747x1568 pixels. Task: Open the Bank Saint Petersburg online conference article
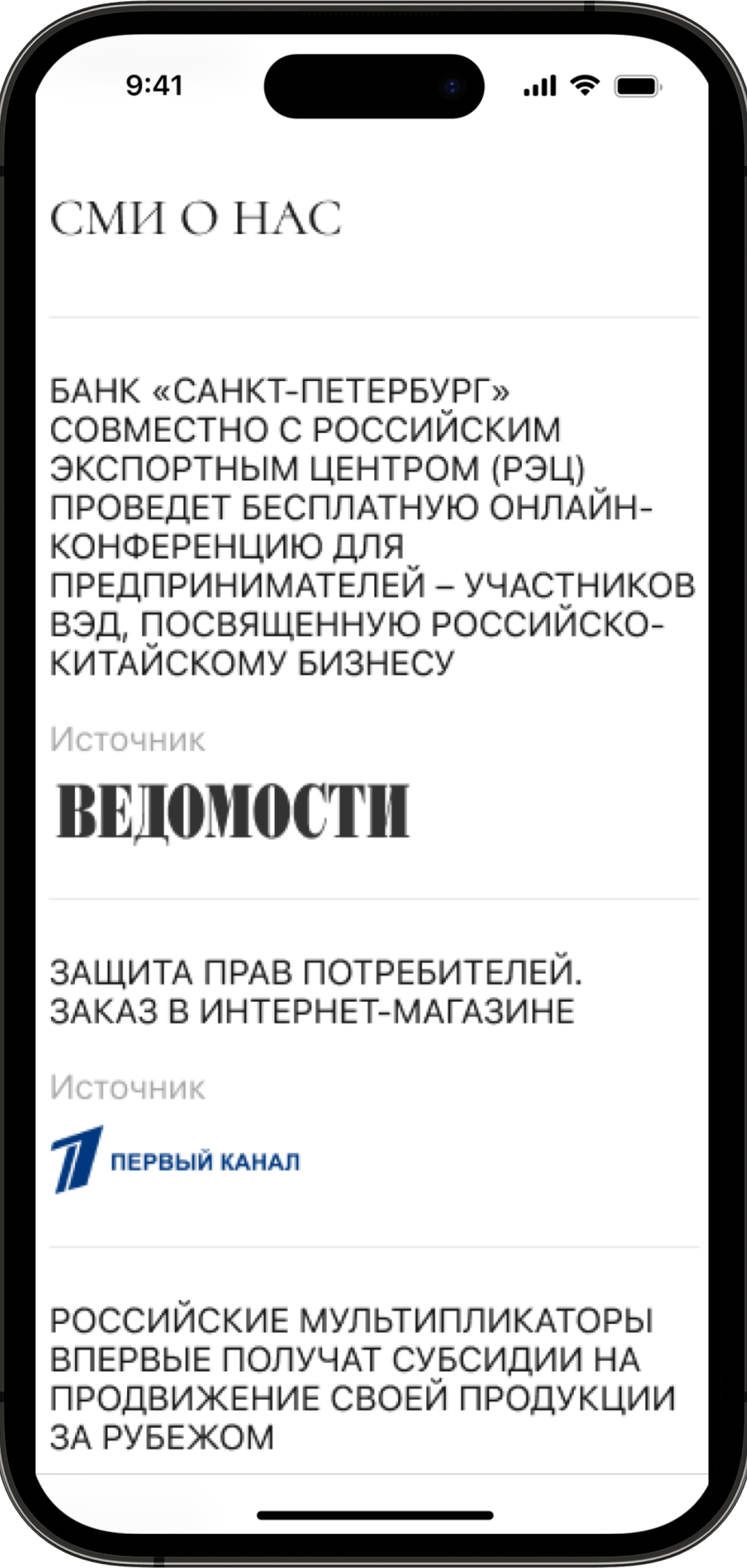click(371, 527)
